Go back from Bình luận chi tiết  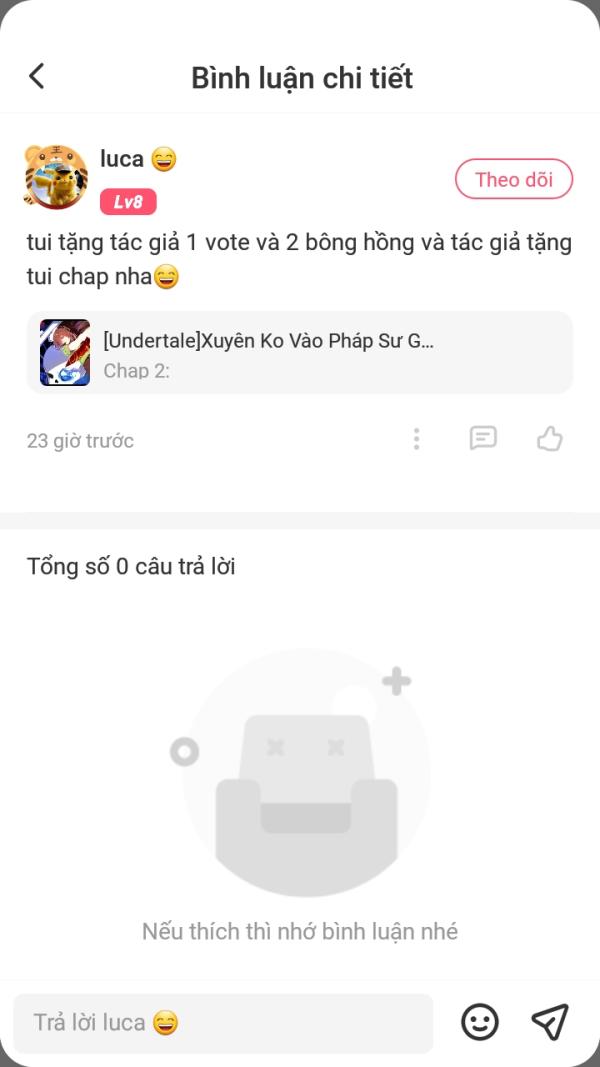37,77
